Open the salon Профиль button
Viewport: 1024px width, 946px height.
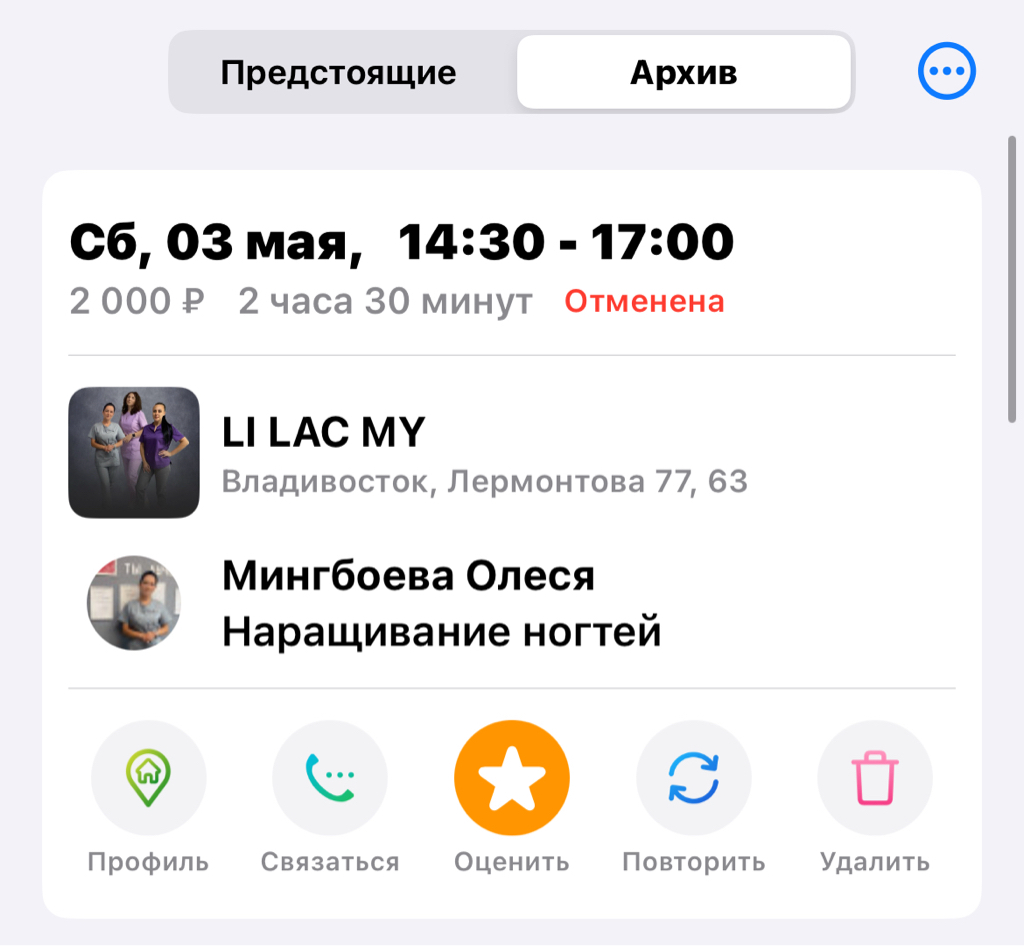[x=148, y=778]
